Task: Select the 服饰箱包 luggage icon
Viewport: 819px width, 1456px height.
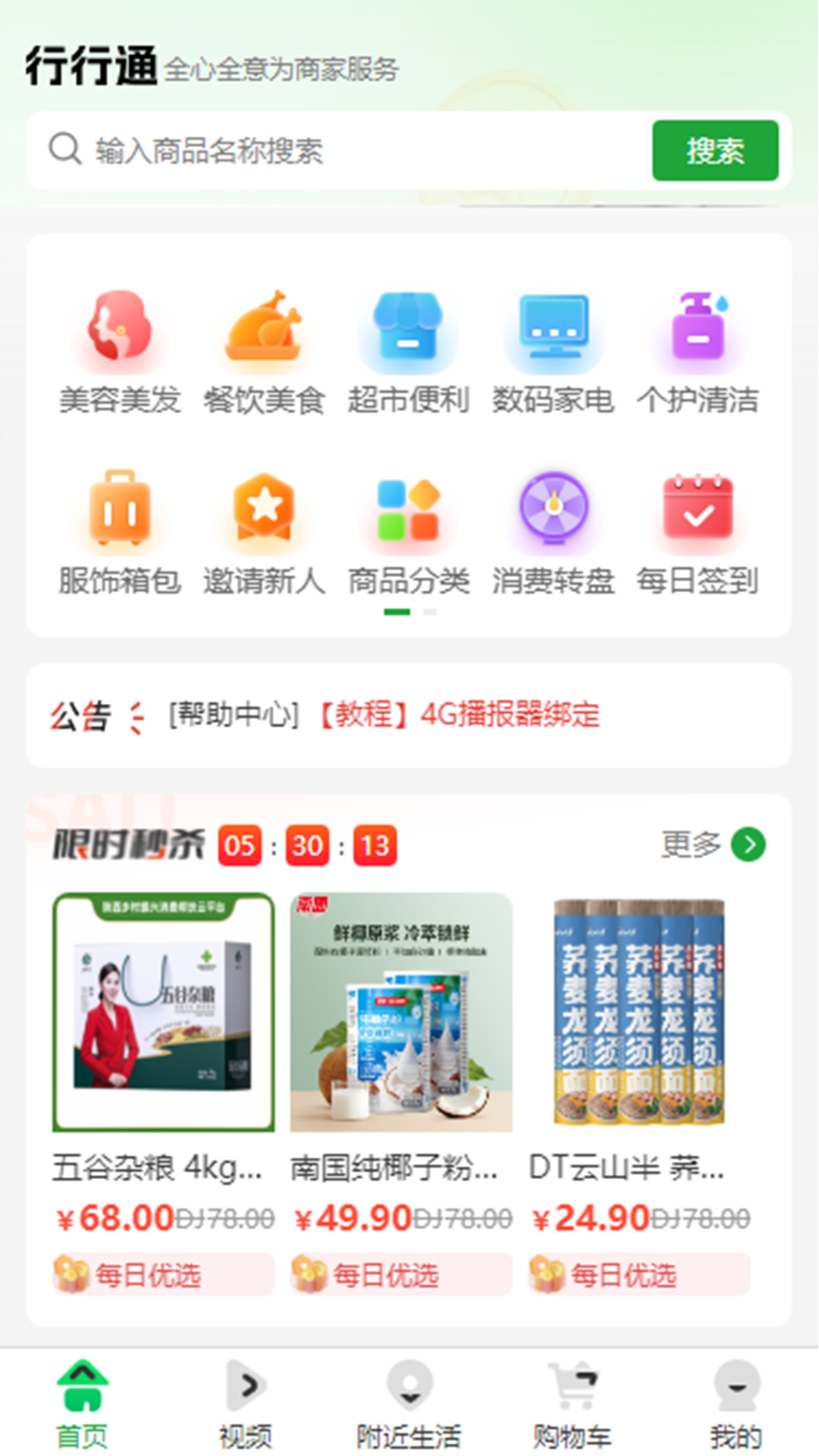Action: click(x=118, y=510)
